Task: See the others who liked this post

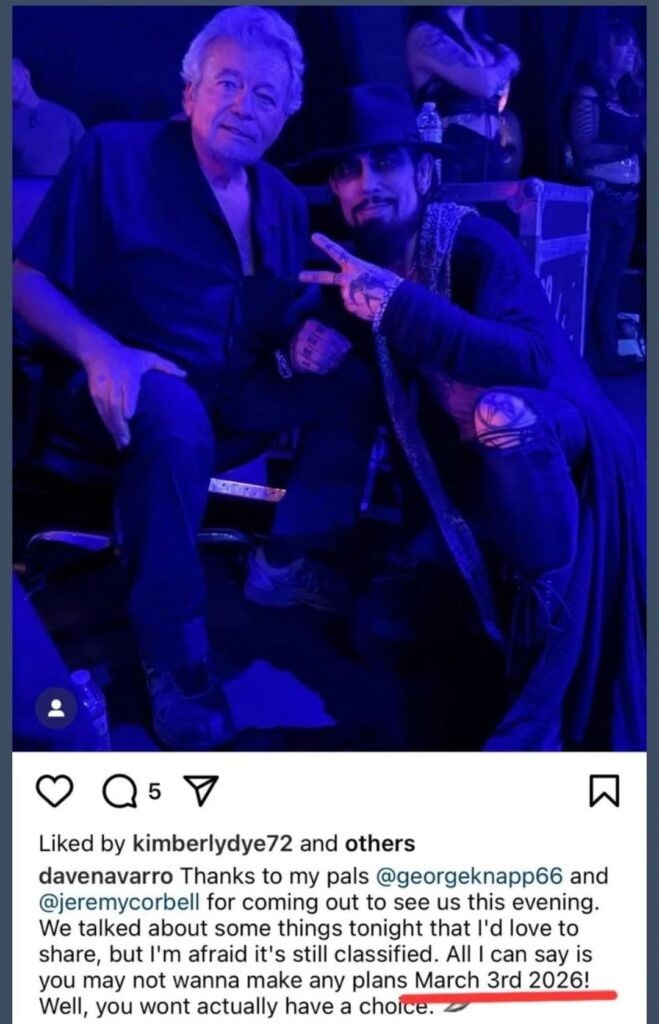Action: click(x=384, y=843)
